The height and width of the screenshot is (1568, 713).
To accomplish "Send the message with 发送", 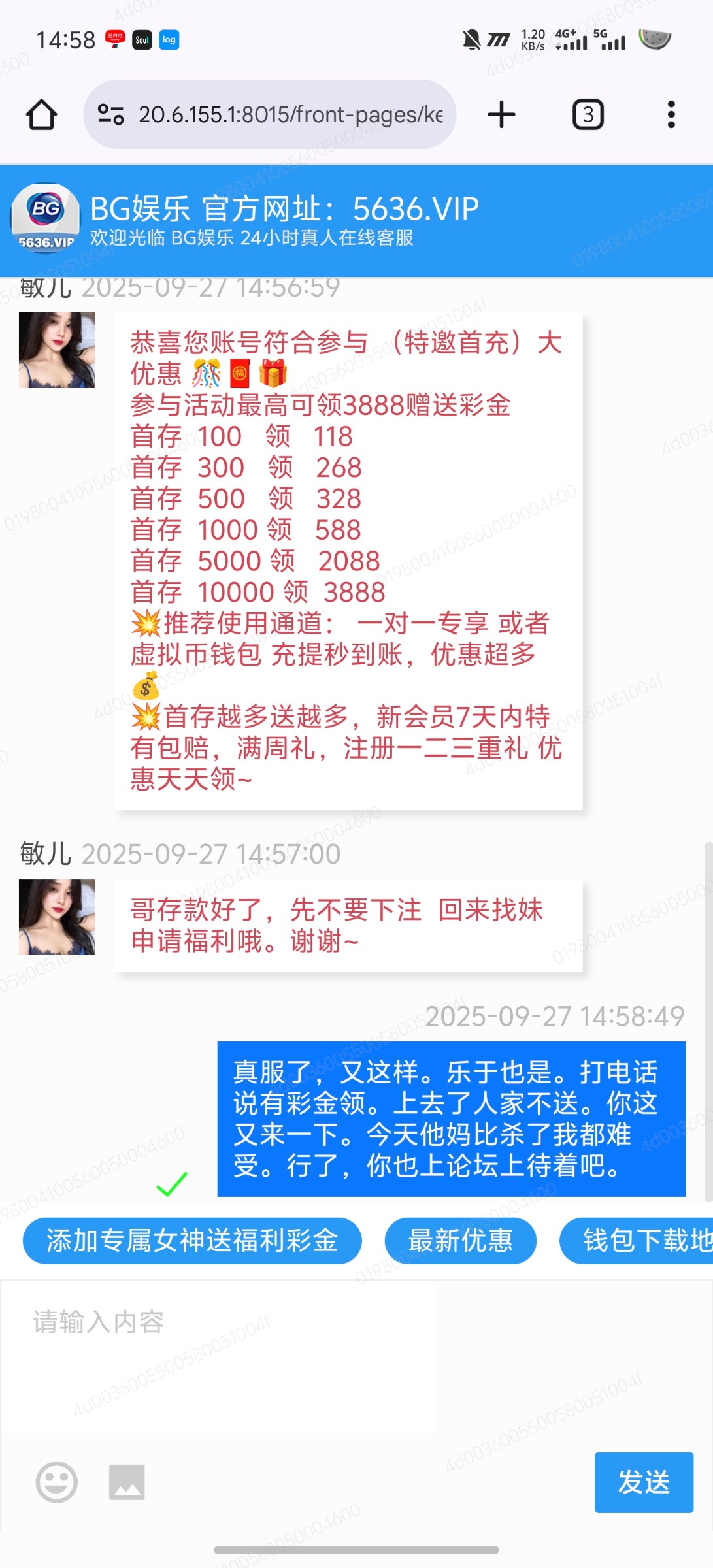I will [x=643, y=1482].
